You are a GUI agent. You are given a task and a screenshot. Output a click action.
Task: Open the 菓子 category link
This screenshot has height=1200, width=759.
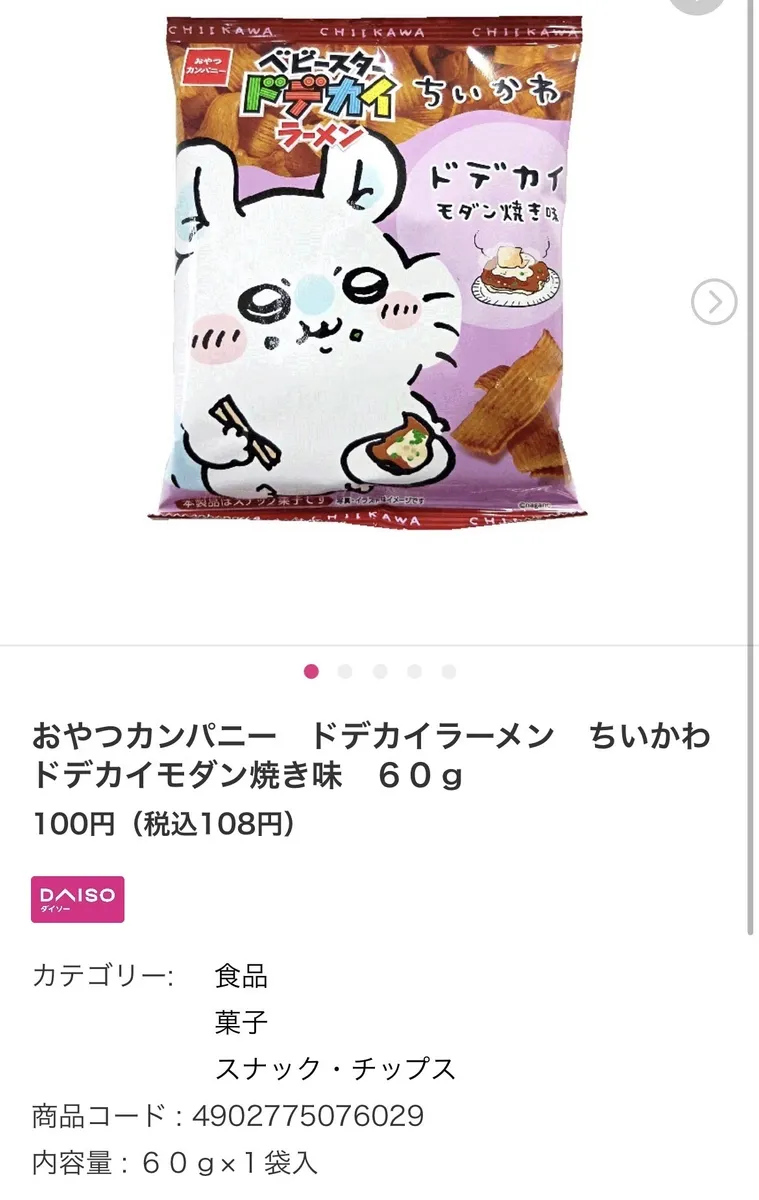point(241,1022)
